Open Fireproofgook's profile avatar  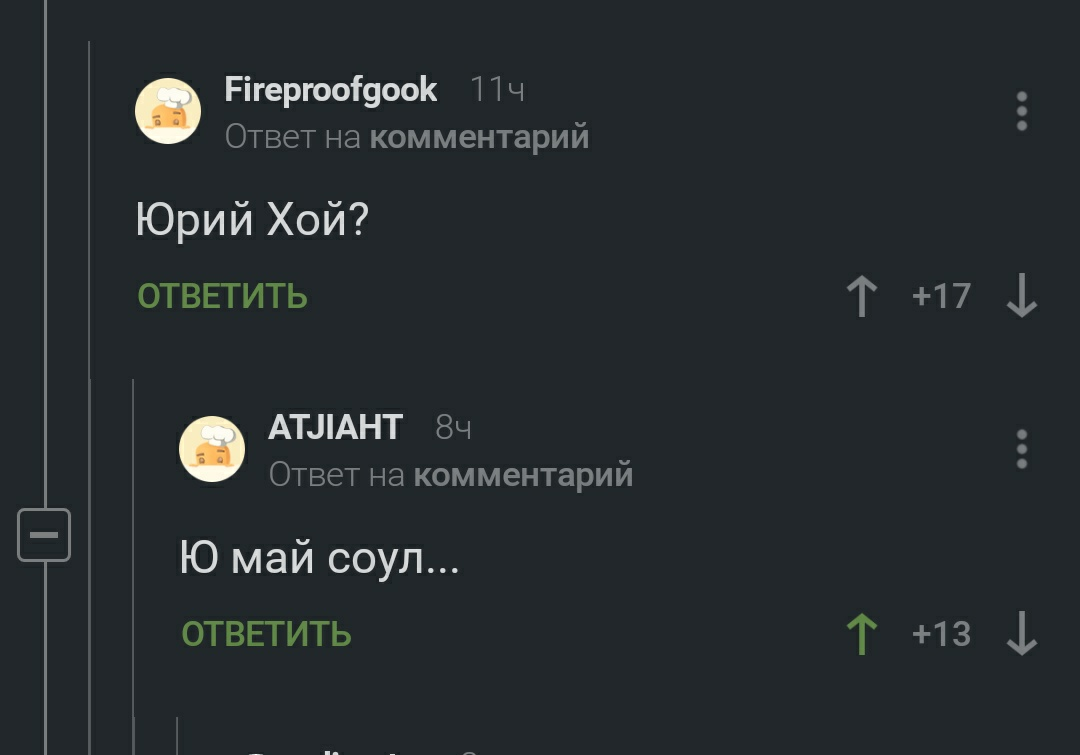(x=168, y=111)
